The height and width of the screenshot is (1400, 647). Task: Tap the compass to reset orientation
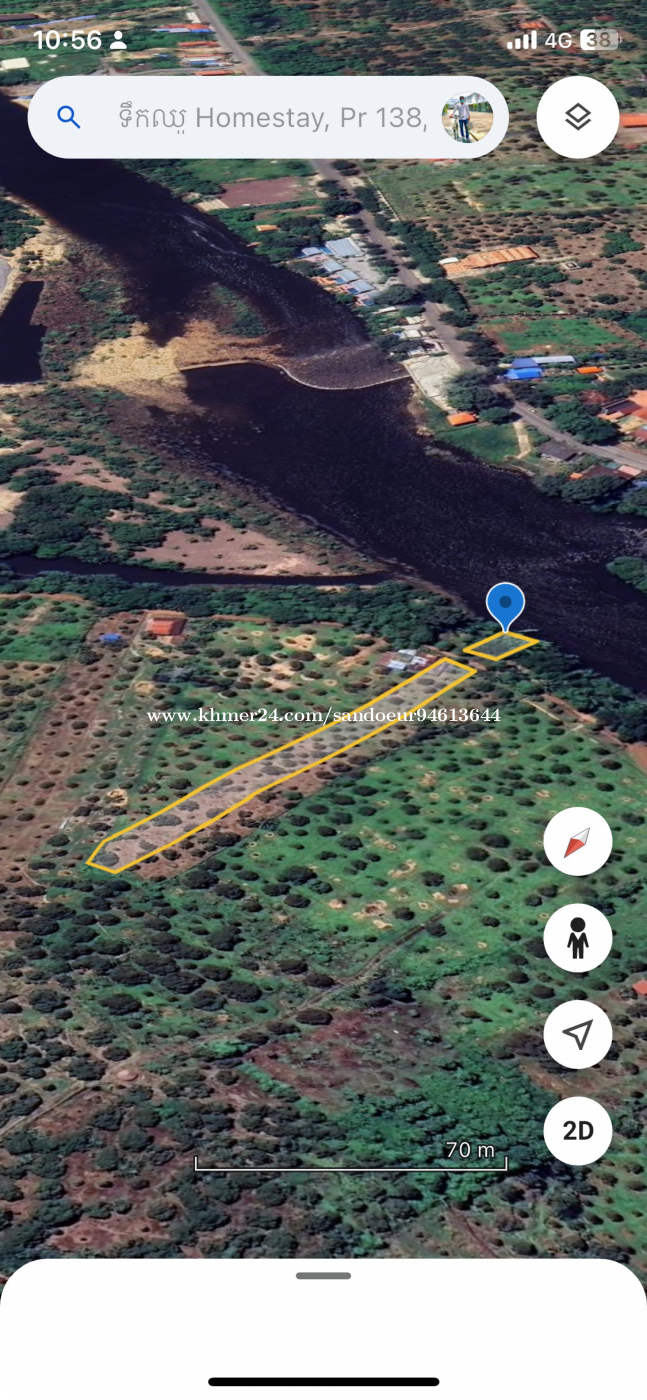pyautogui.click(x=578, y=842)
